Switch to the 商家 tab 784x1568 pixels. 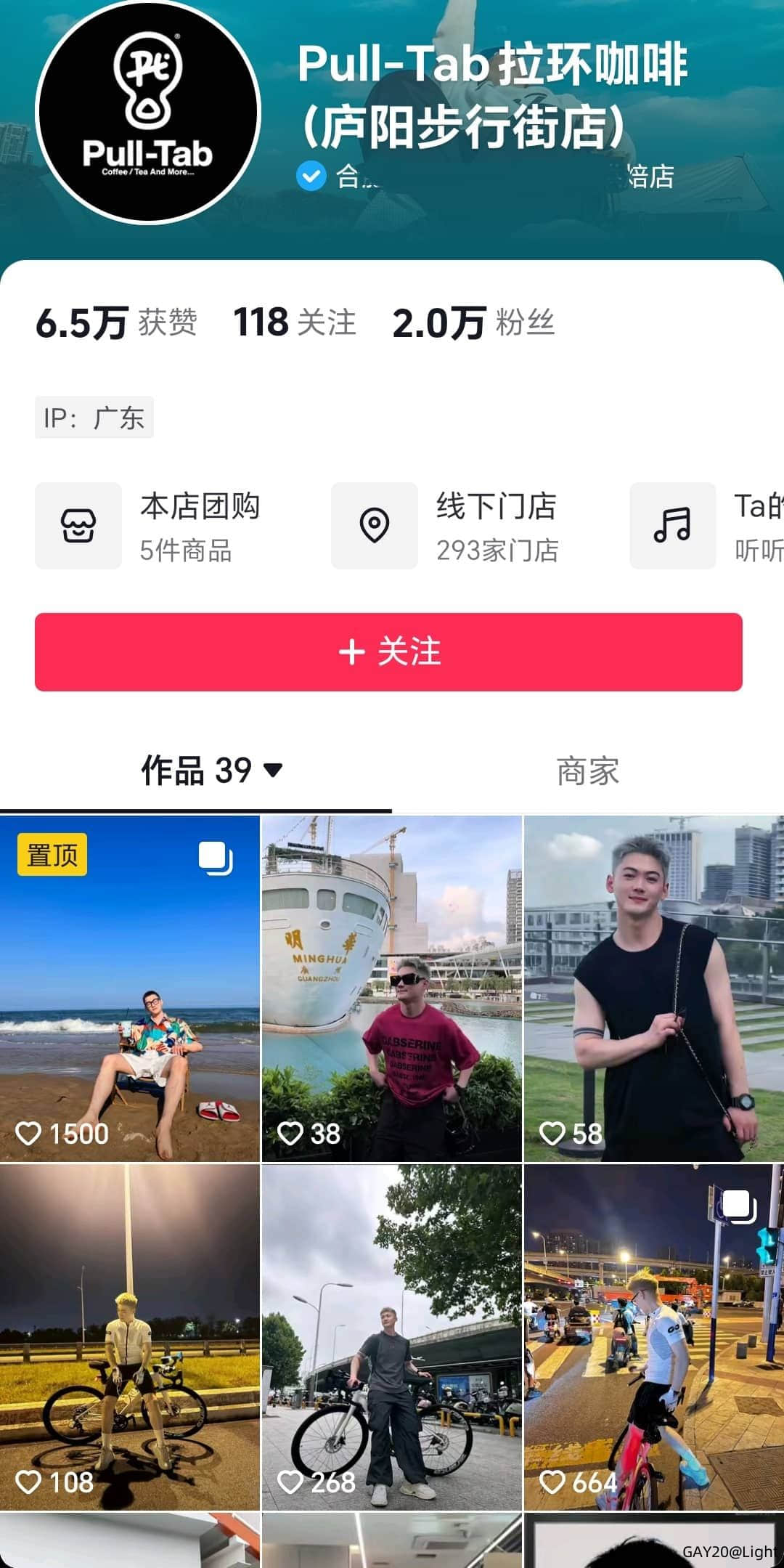click(587, 771)
